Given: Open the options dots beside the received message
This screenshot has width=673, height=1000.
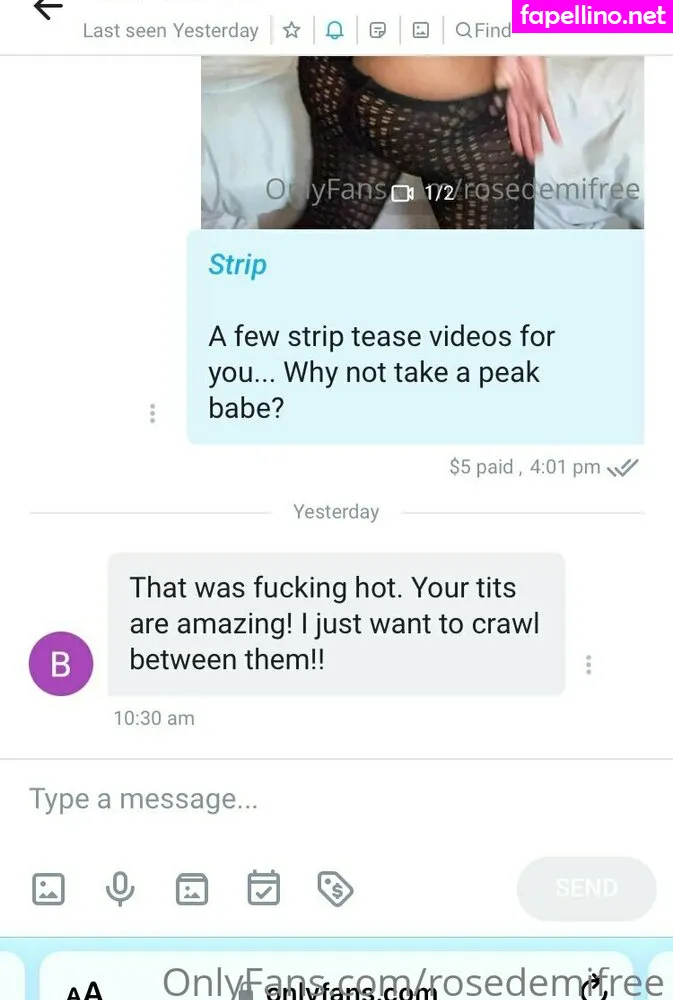Looking at the screenshot, I should tap(589, 664).
